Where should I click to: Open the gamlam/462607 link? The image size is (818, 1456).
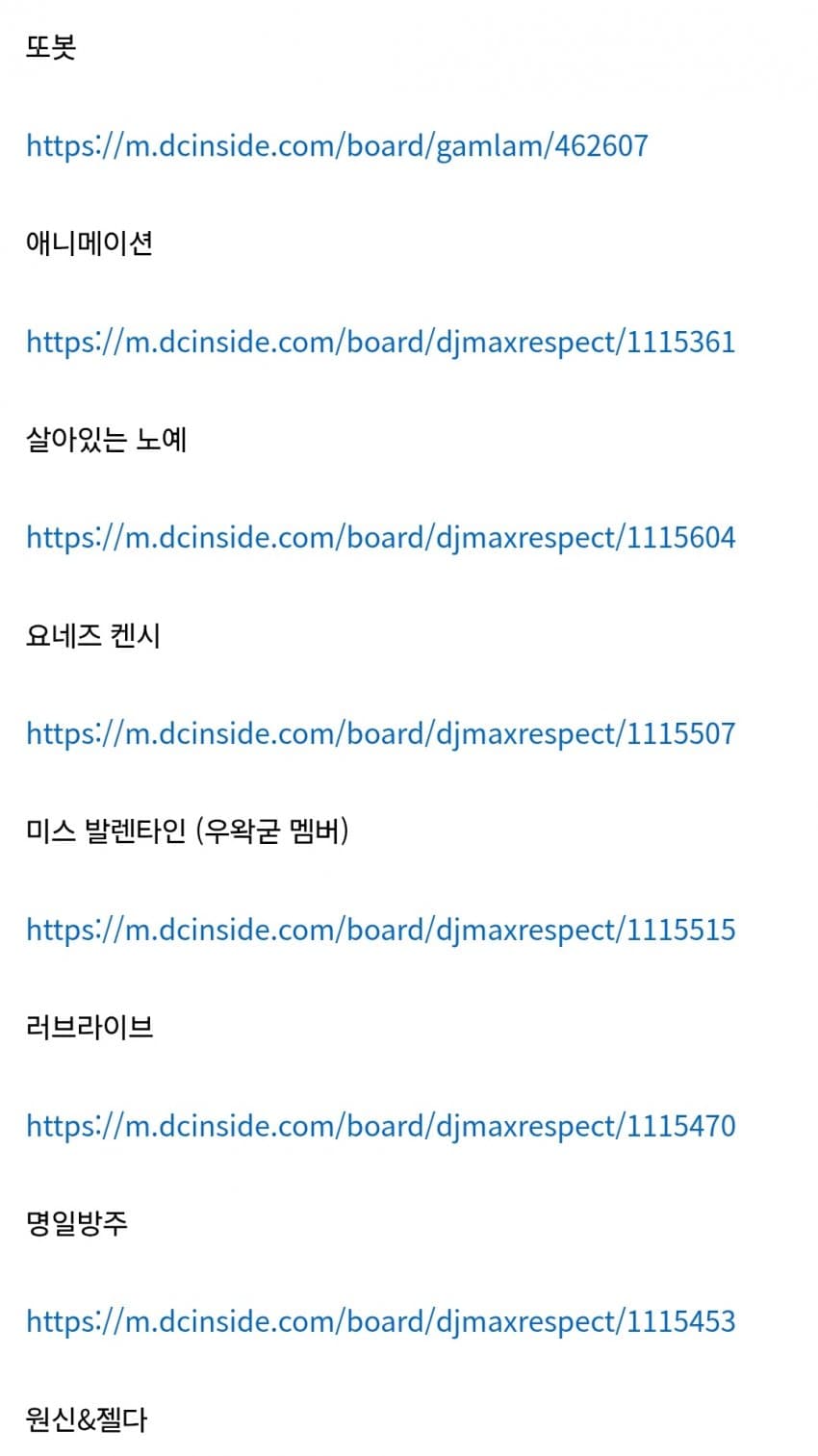pyautogui.click(x=337, y=146)
